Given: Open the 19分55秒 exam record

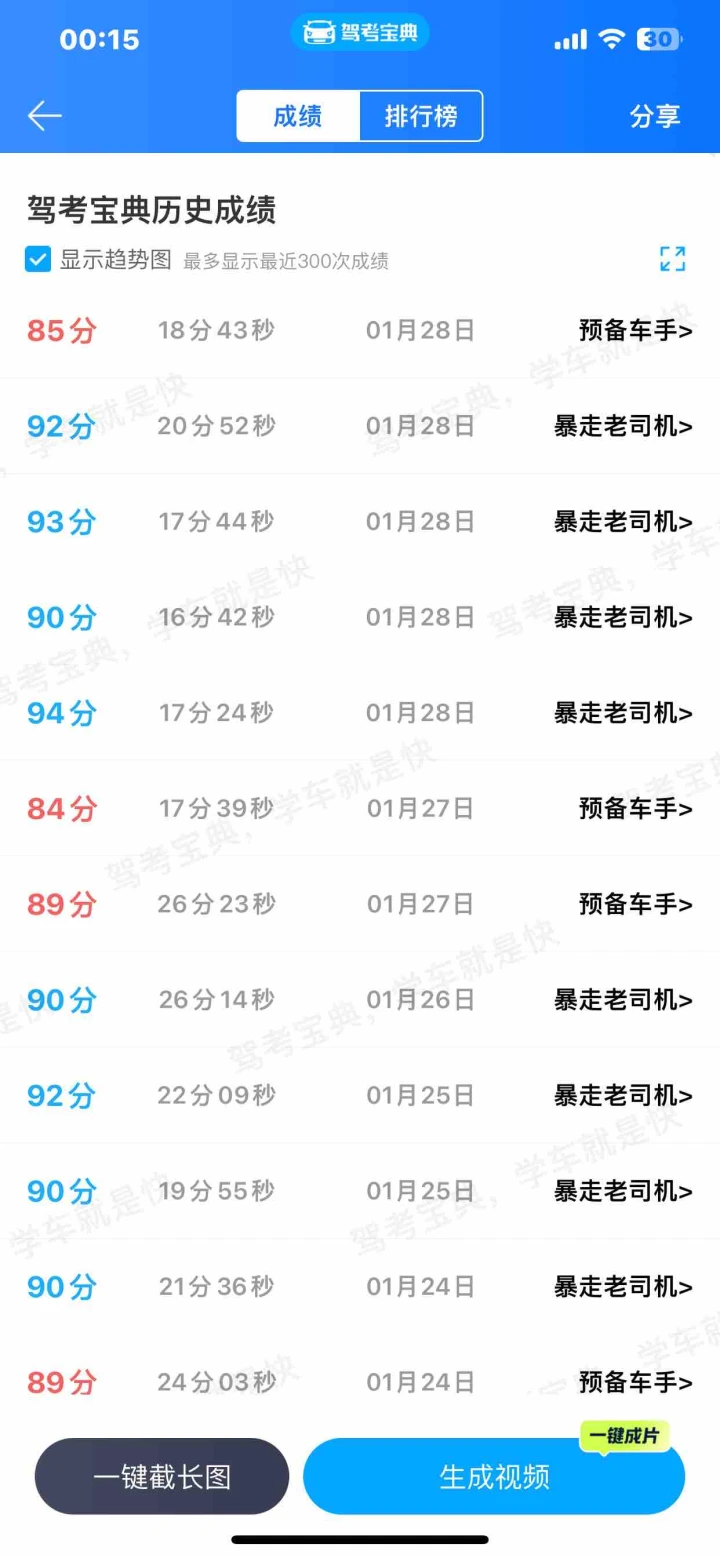Looking at the screenshot, I should pyautogui.click(x=360, y=1191).
